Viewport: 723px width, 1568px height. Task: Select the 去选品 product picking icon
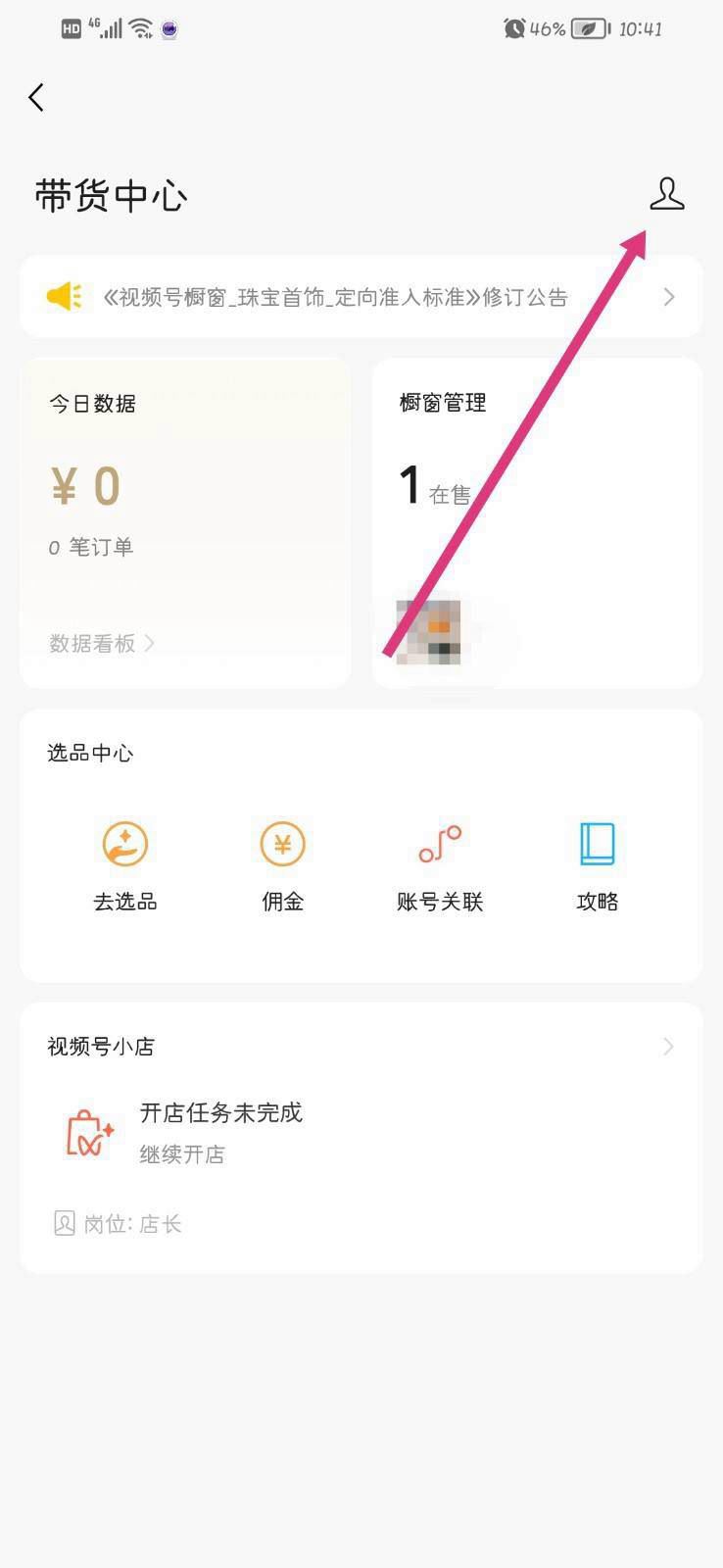point(124,844)
